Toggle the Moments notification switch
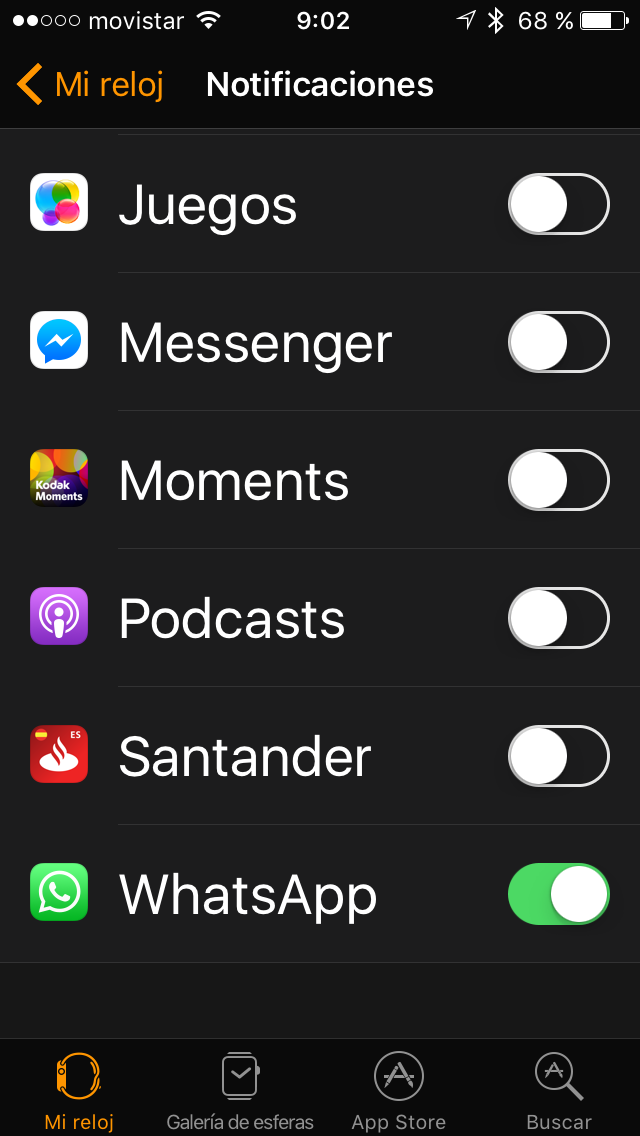Screen dimensions: 640x1136 point(558,480)
